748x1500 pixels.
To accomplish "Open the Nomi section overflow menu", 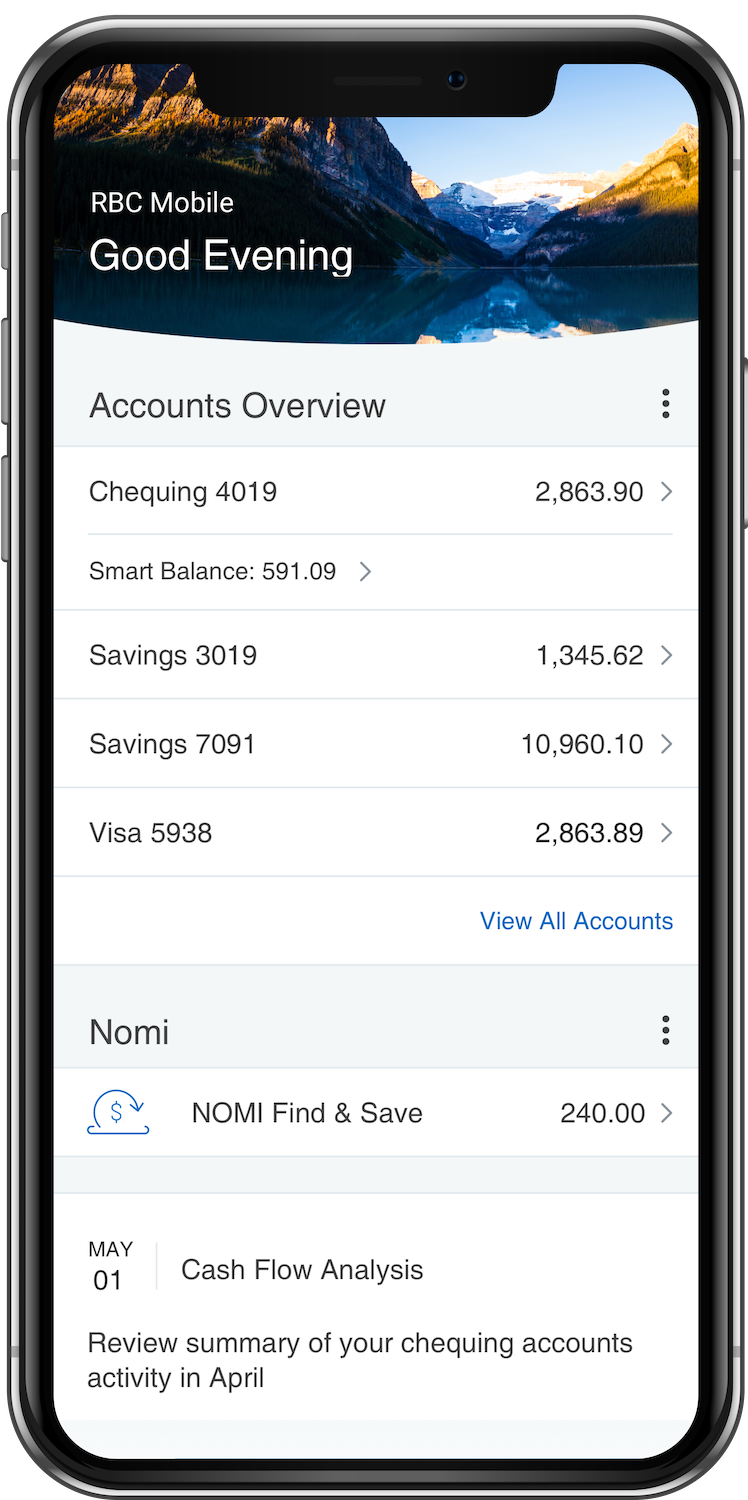I will coord(665,1031).
